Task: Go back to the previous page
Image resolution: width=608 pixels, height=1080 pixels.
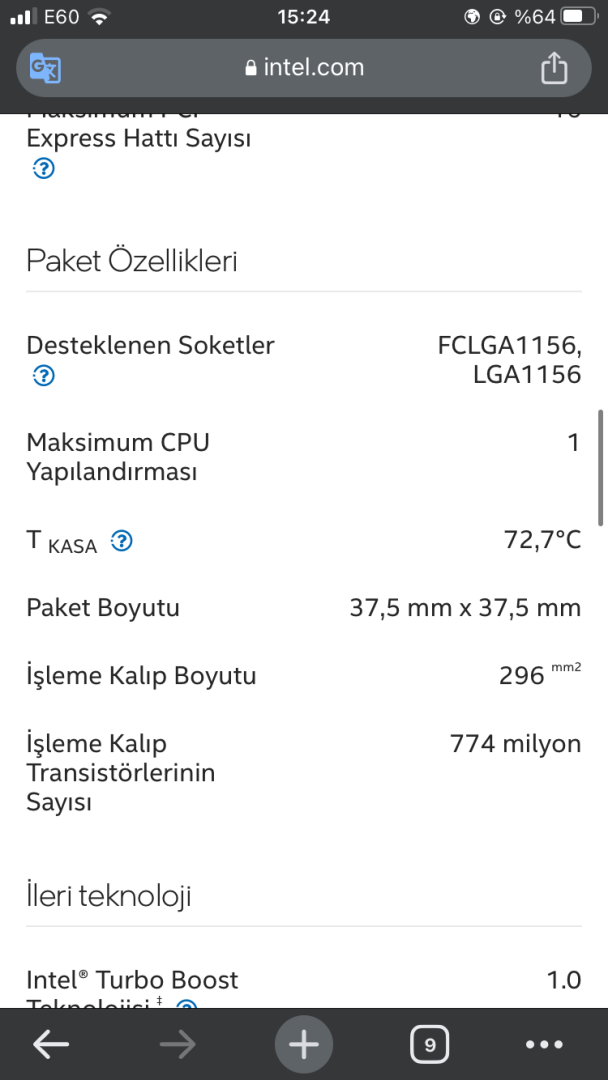Action: click(x=51, y=1045)
